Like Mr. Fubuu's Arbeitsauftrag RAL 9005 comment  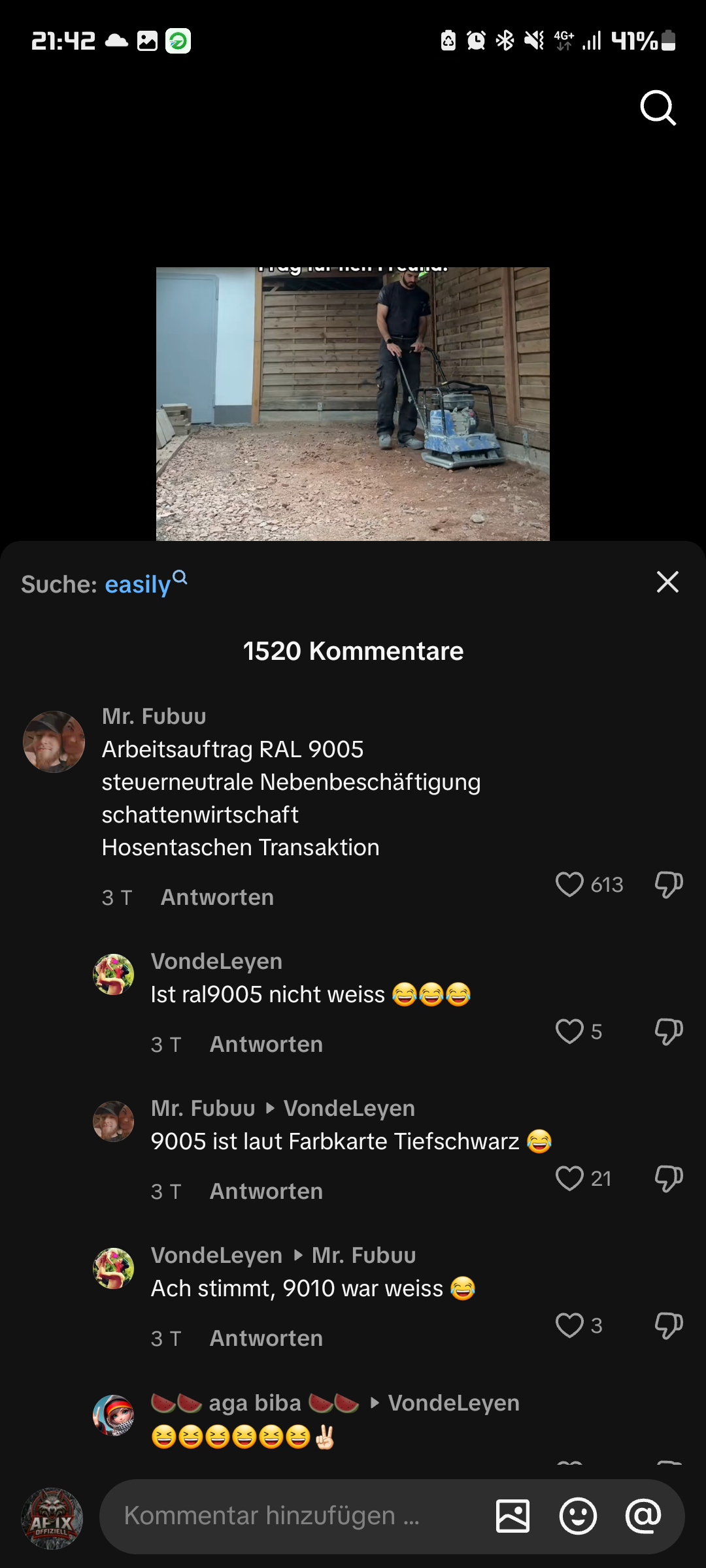pyautogui.click(x=569, y=885)
